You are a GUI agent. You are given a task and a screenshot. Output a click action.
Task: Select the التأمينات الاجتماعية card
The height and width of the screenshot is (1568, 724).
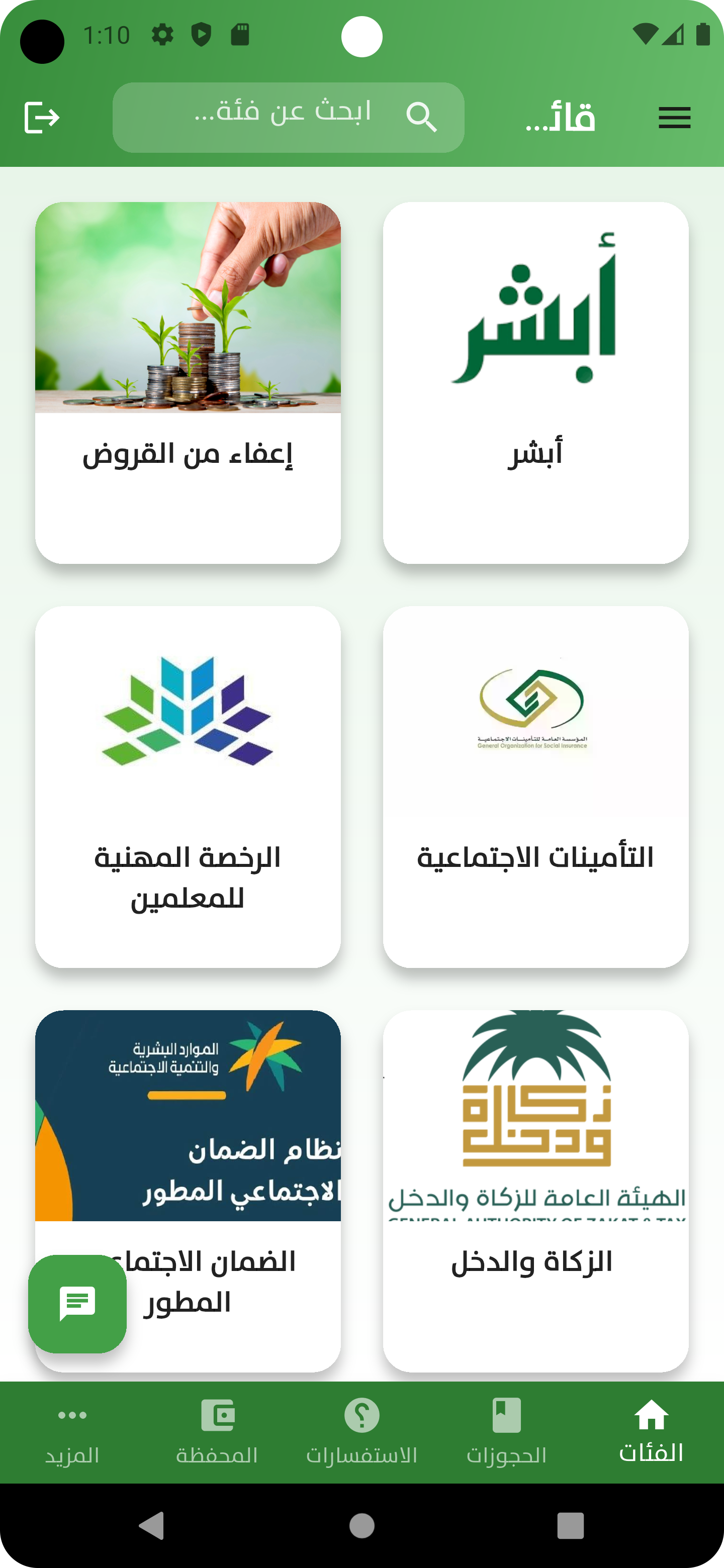pos(535,787)
